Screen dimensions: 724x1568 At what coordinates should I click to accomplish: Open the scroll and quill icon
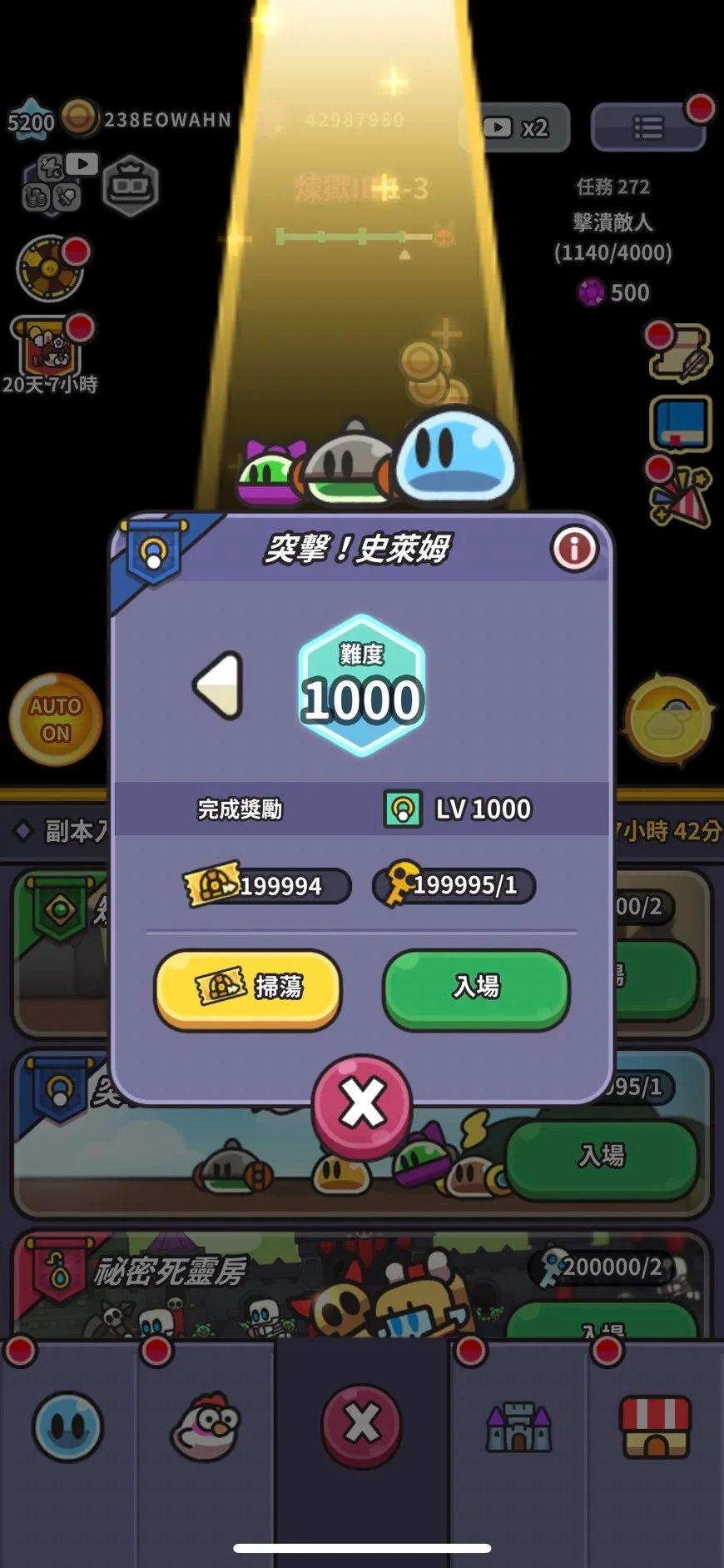point(680,353)
